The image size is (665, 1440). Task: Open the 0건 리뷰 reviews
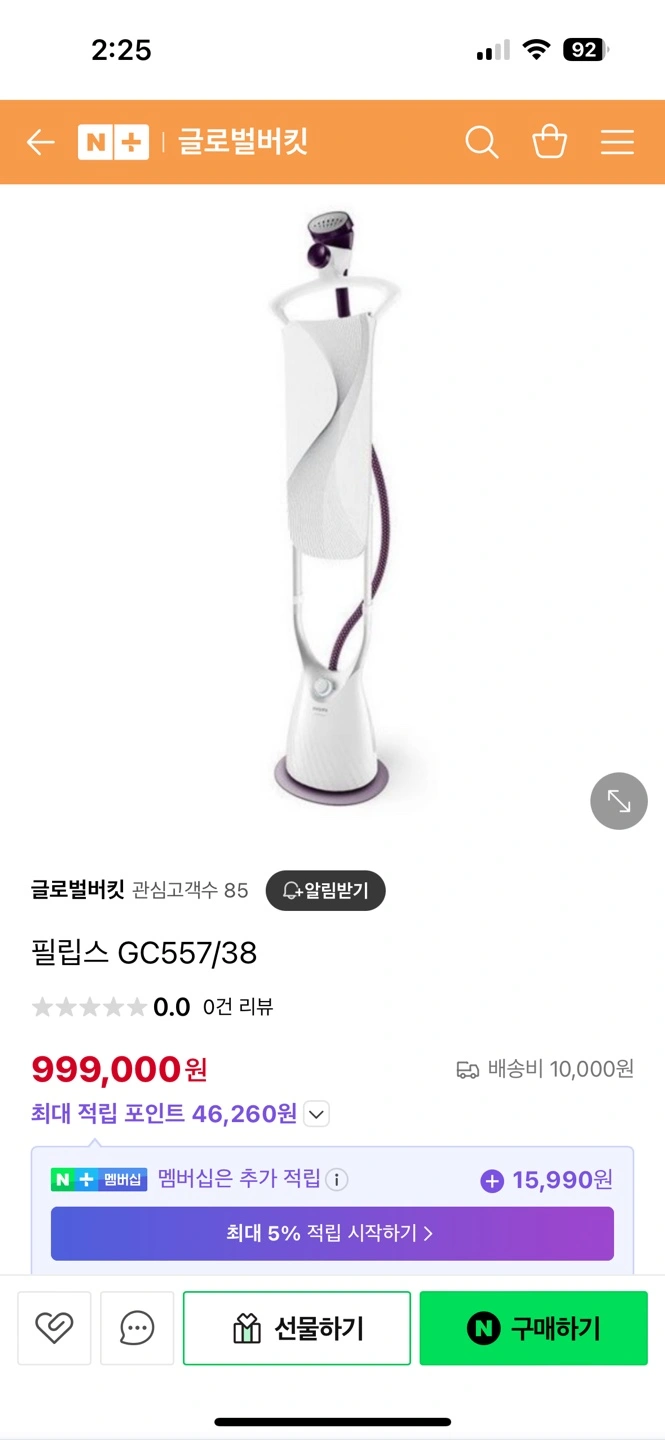pos(237,1007)
